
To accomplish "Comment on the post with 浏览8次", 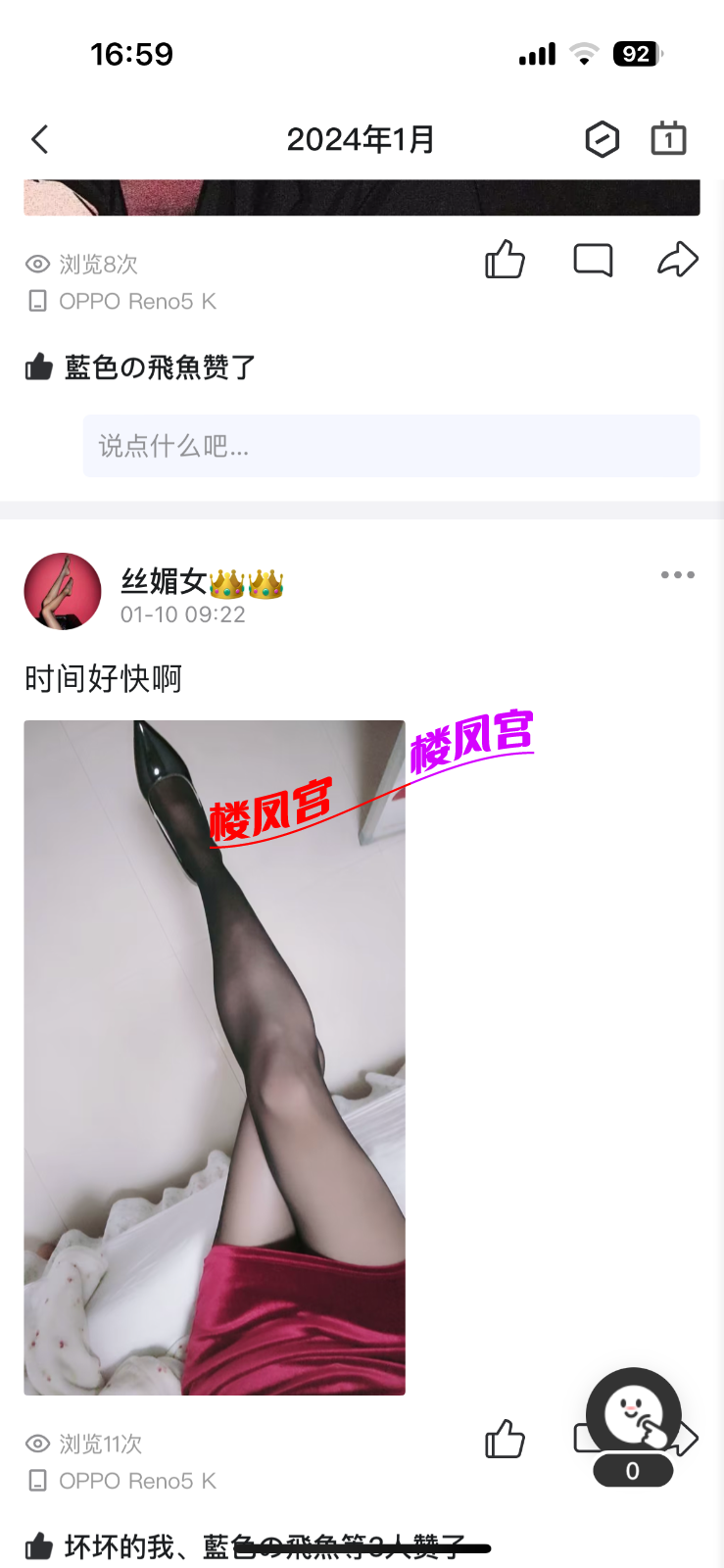I will (x=593, y=261).
